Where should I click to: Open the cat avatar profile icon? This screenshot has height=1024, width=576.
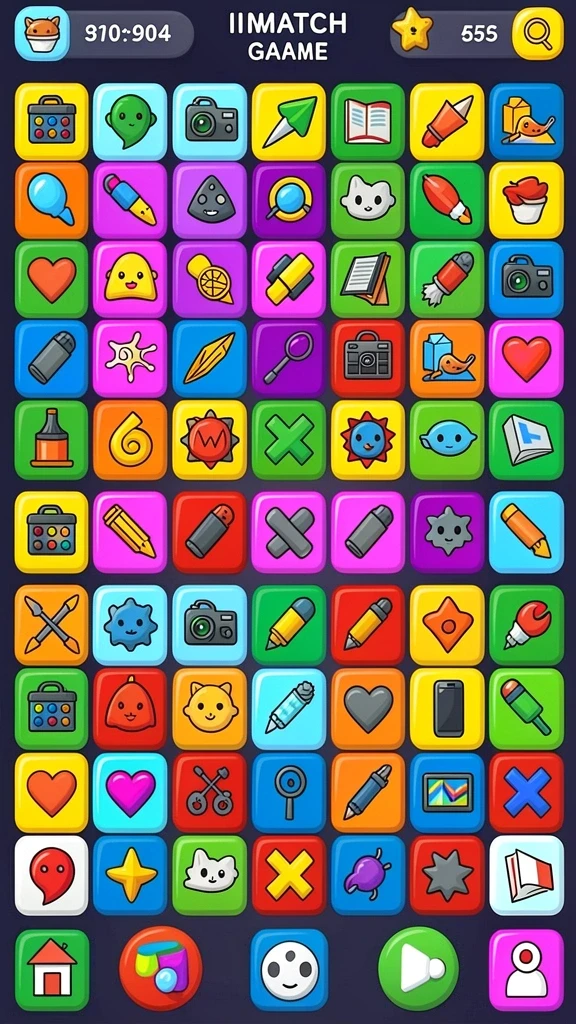42,33
